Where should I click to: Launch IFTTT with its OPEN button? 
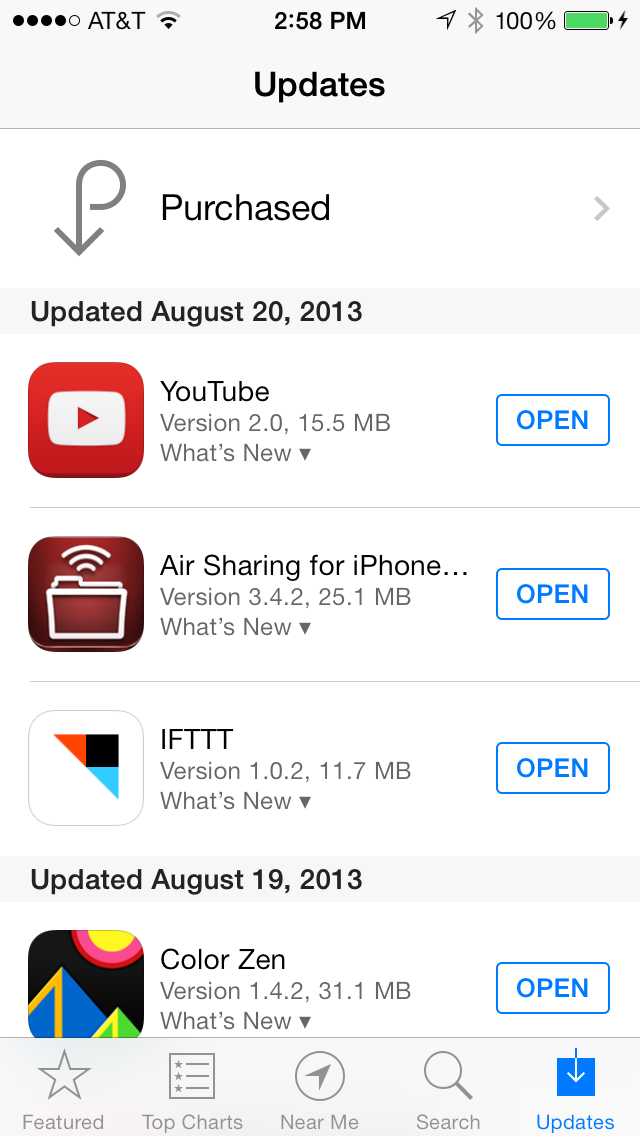[552, 768]
